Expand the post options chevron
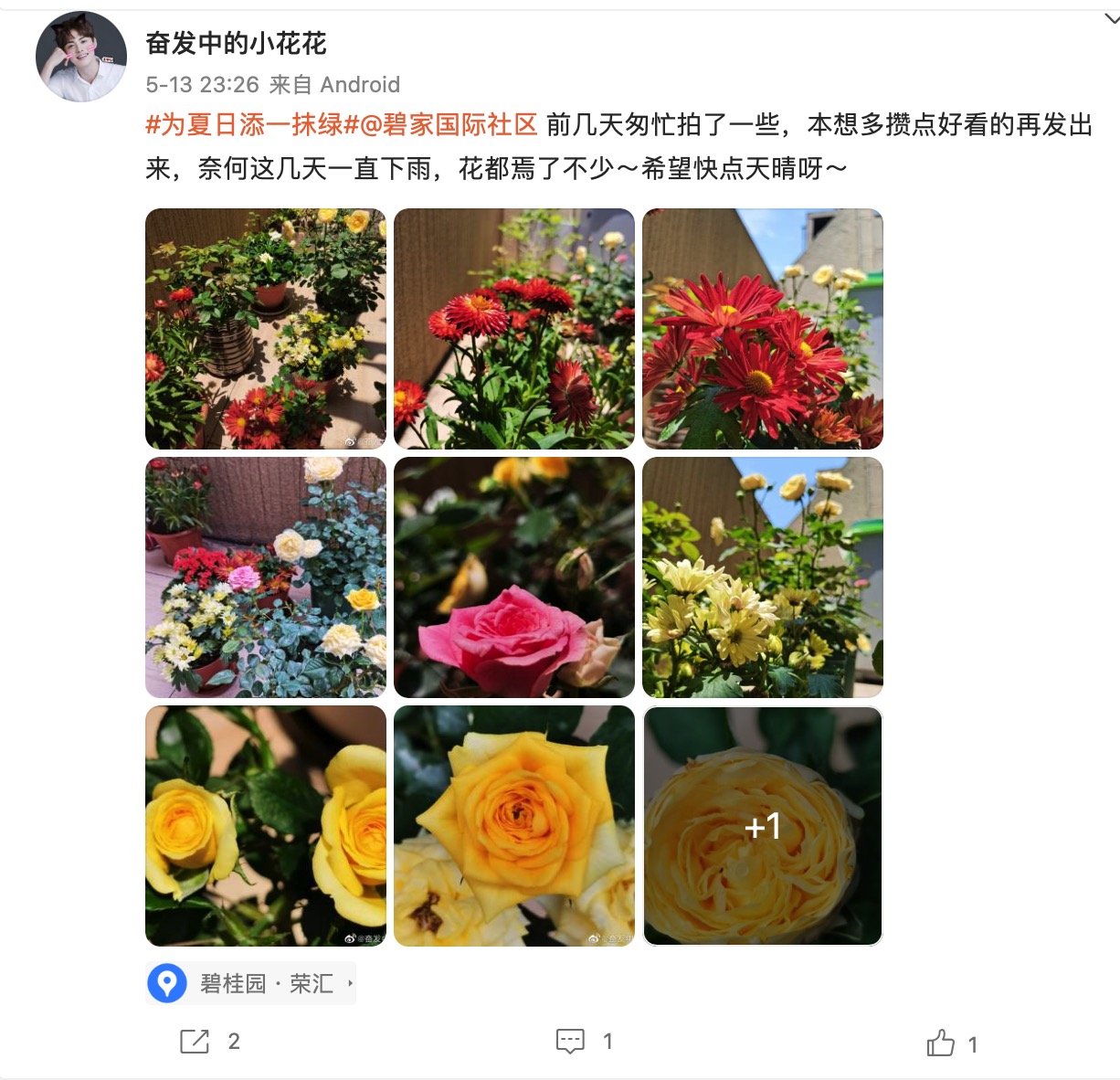This screenshot has height=1080, width=1120. pos(1111,19)
